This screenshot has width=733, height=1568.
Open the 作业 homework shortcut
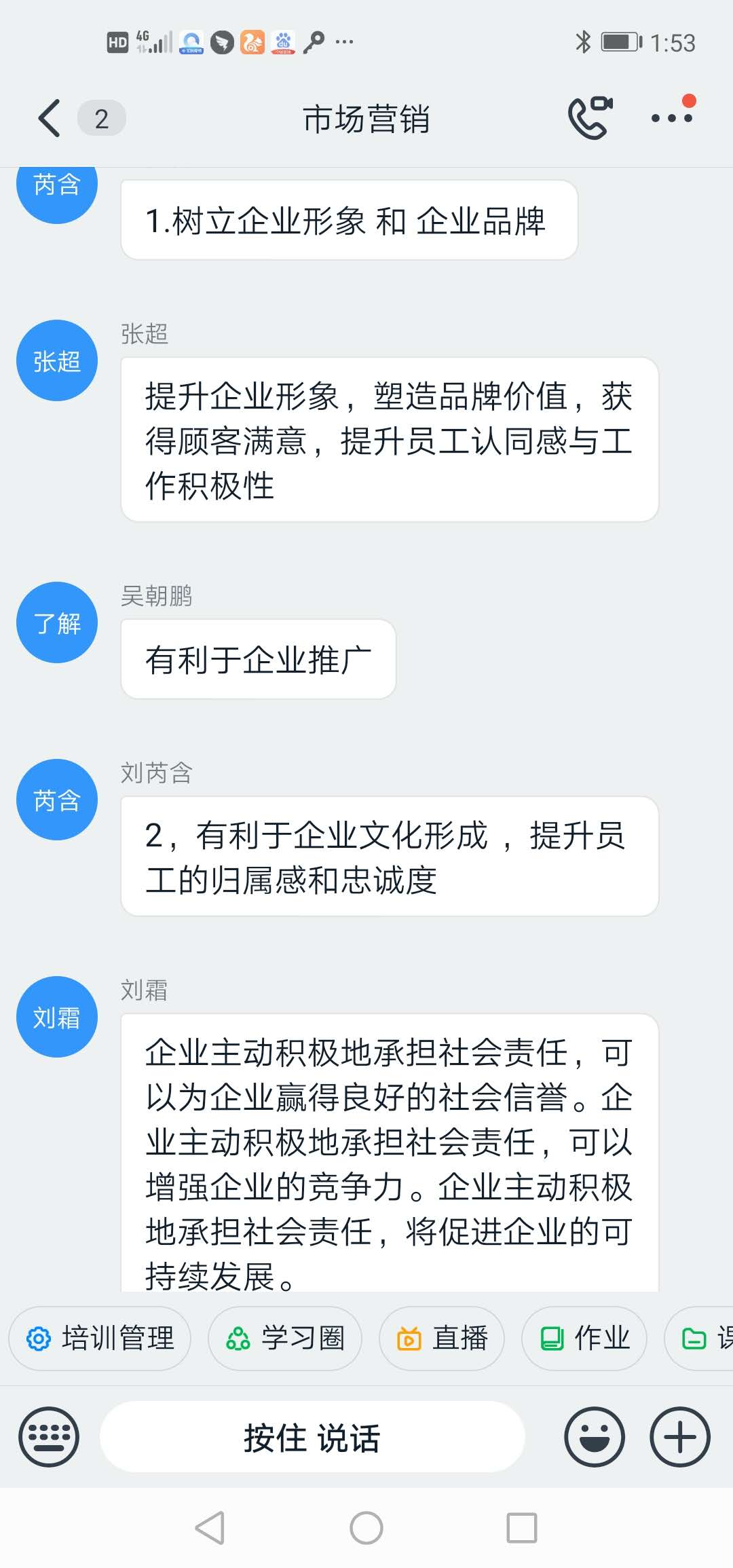(x=584, y=1338)
